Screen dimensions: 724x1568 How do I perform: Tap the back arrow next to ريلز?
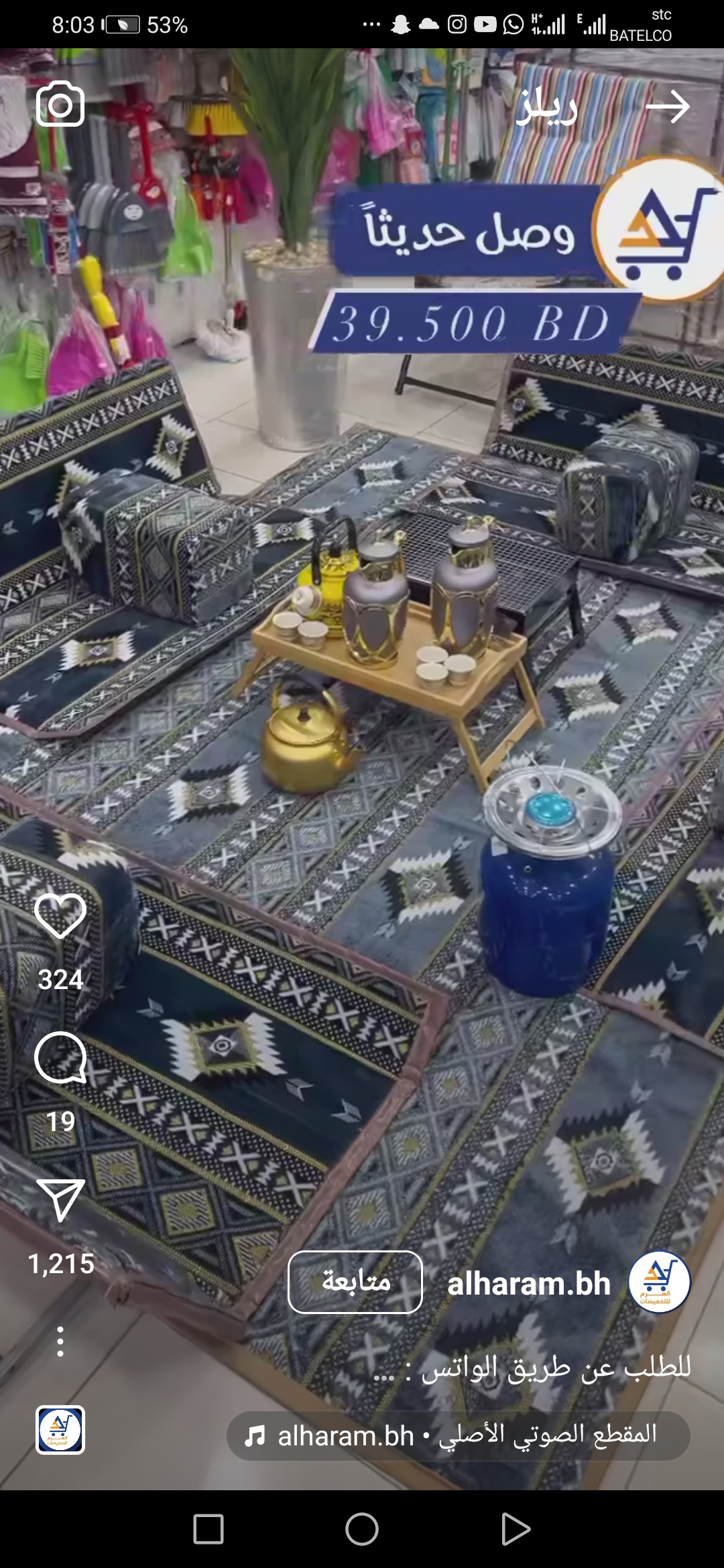point(668,106)
